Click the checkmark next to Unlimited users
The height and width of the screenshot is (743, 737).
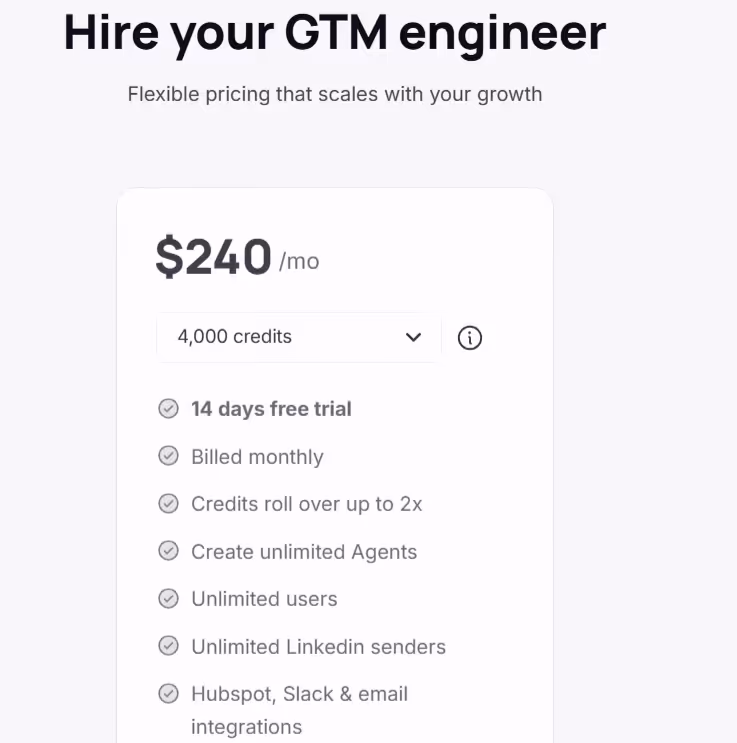pyautogui.click(x=168, y=598)
